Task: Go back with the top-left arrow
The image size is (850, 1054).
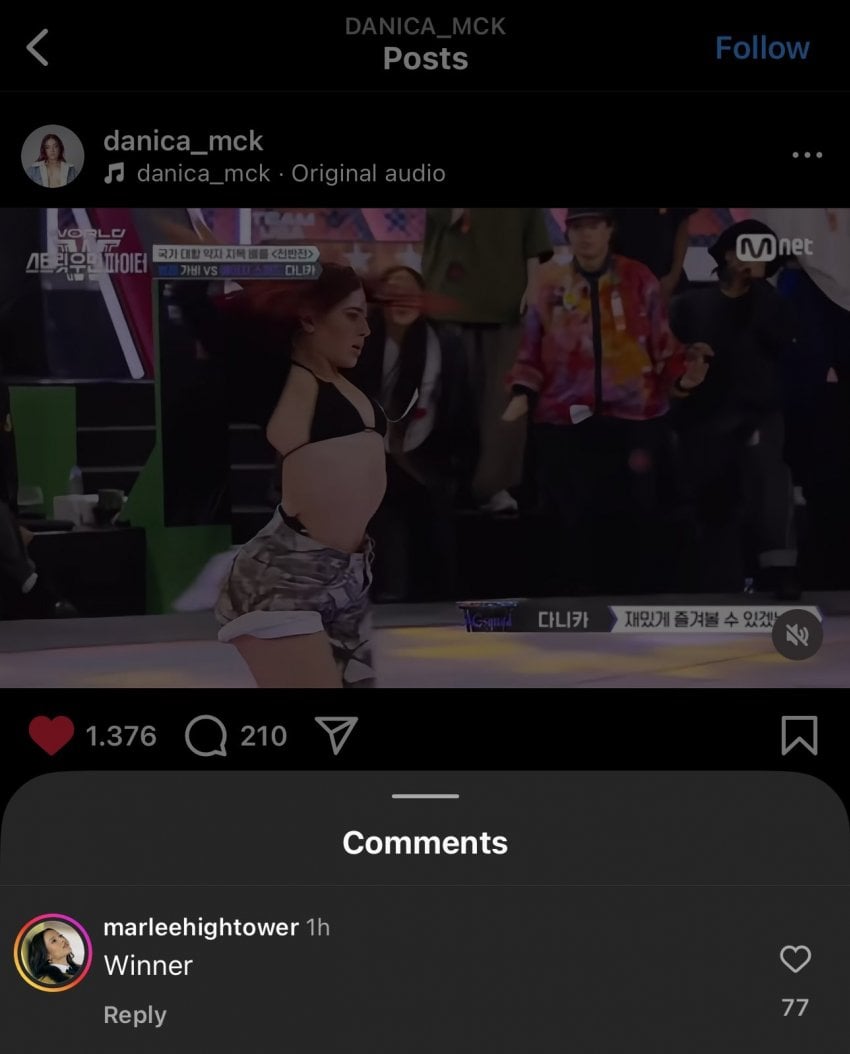Action: [x=38, y=47]
